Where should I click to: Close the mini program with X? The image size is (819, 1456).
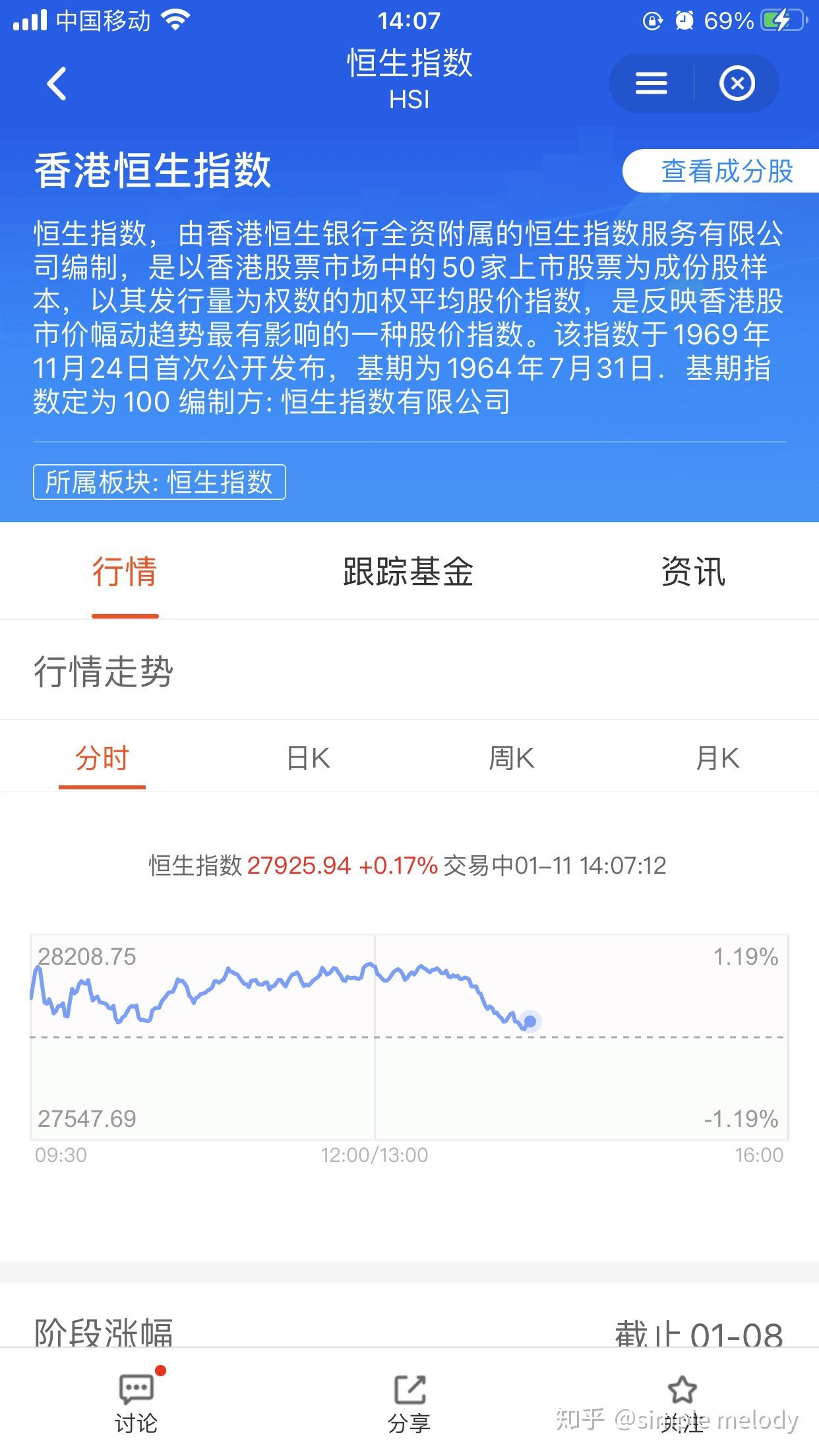point(737,84)
